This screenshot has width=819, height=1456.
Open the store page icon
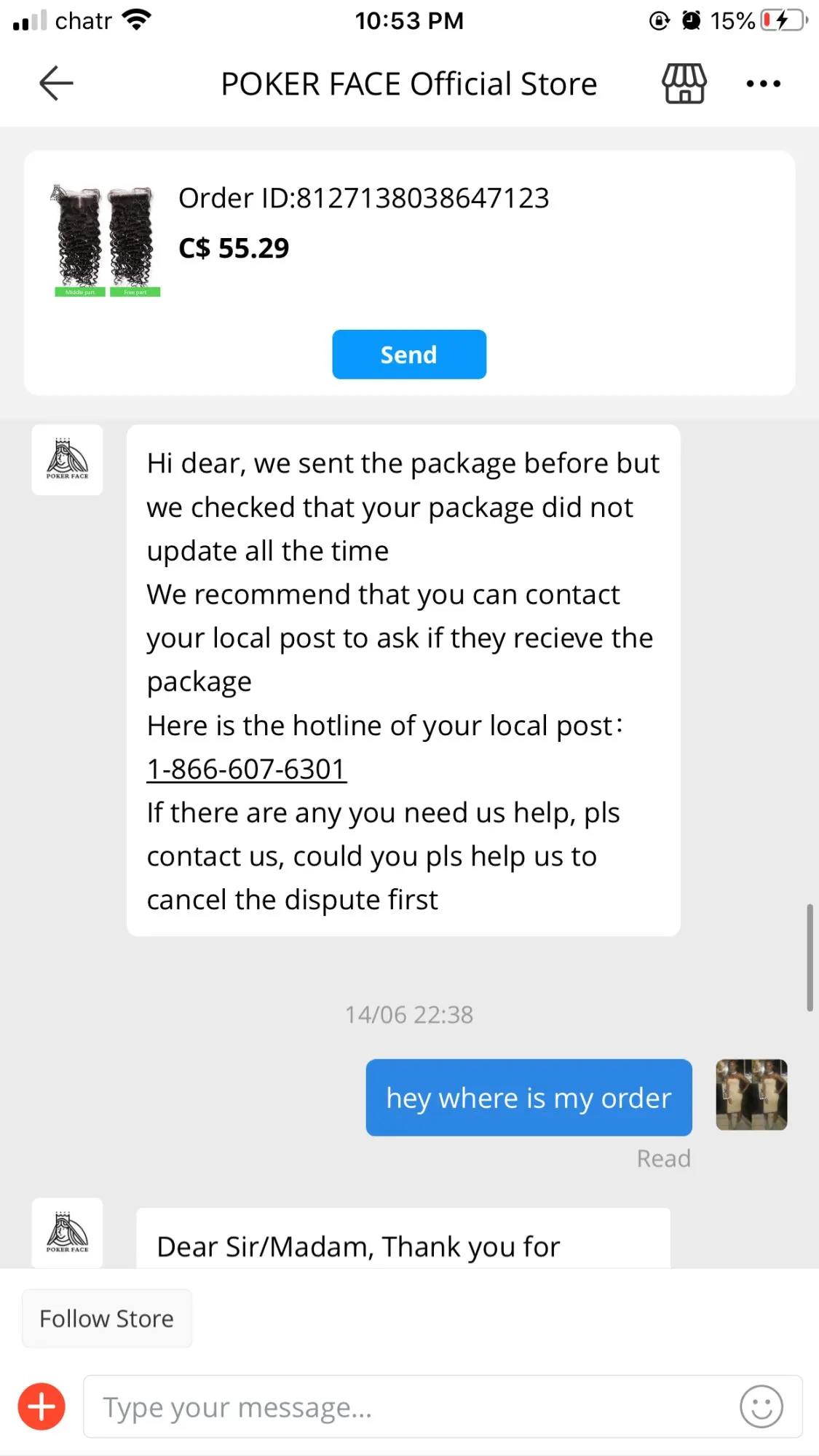click(x=684, y=84)
